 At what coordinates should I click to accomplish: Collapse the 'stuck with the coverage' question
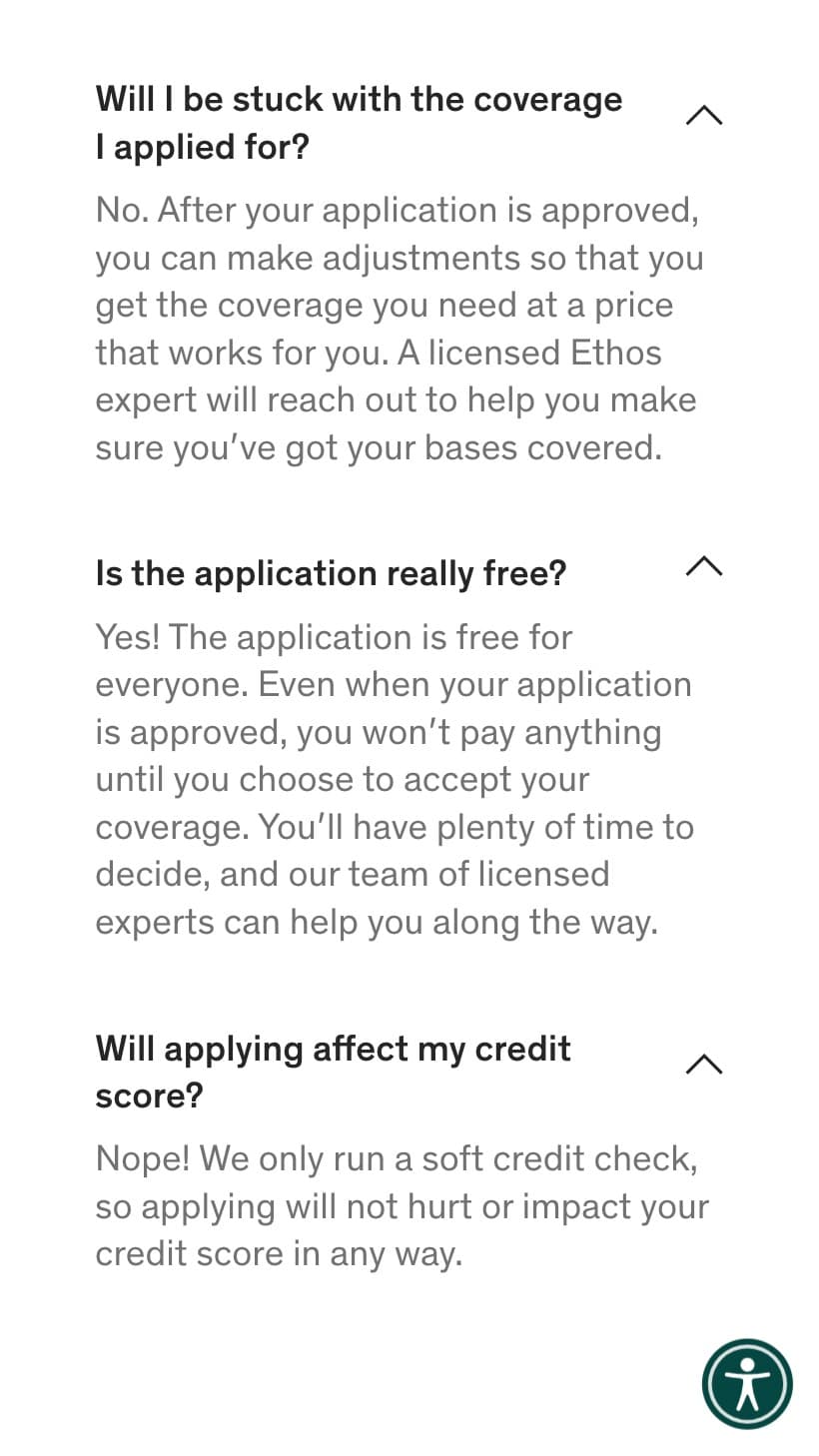[x=704, y=116]
